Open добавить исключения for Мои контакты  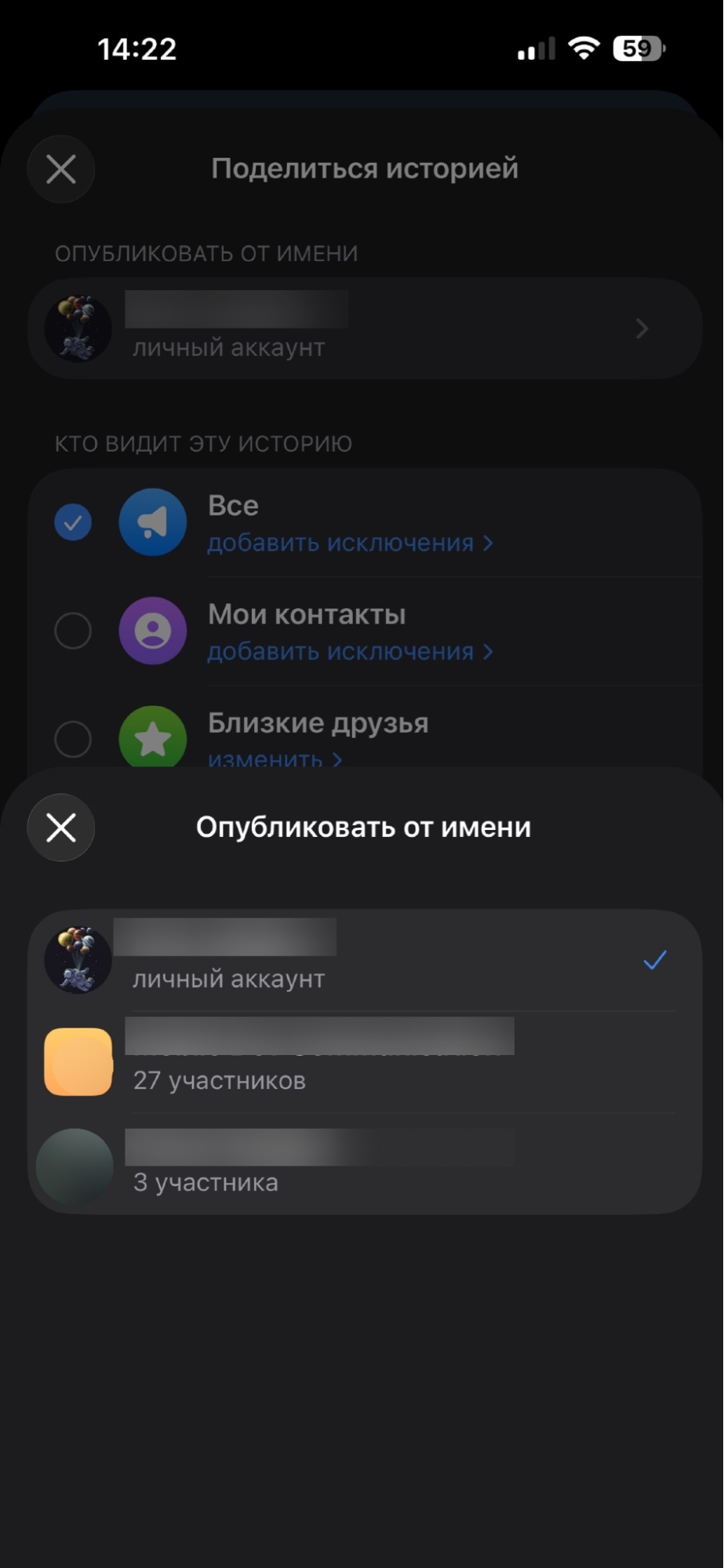350,652
